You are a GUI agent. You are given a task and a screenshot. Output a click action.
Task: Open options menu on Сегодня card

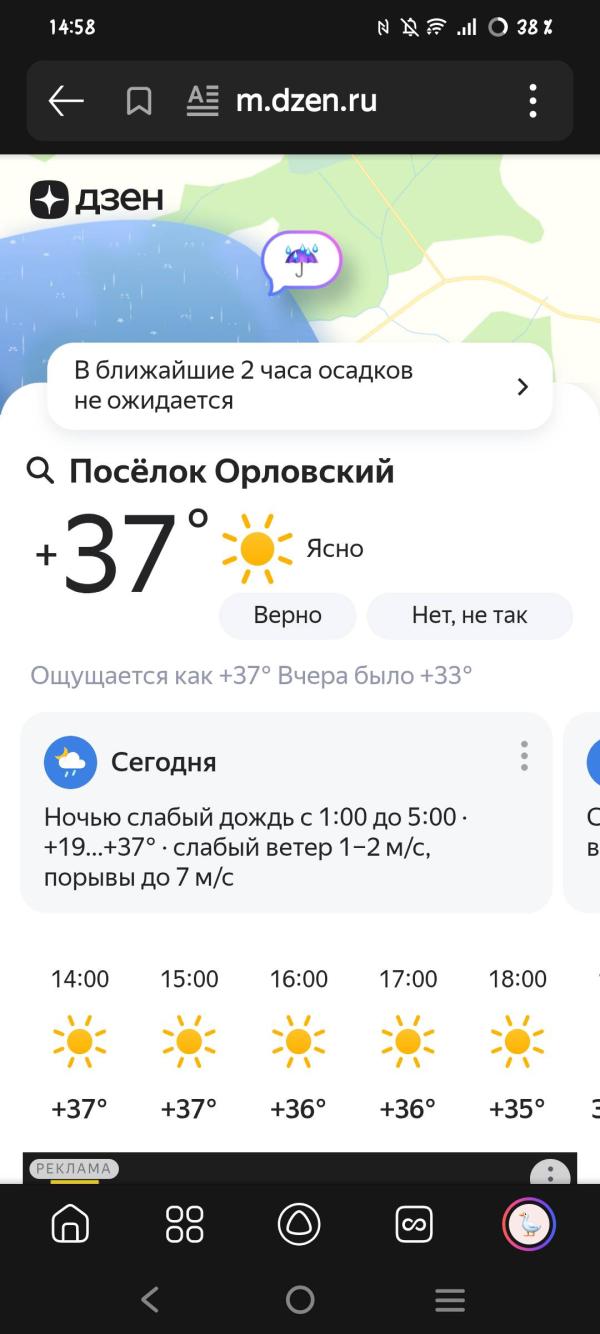[x=524, y=756]
